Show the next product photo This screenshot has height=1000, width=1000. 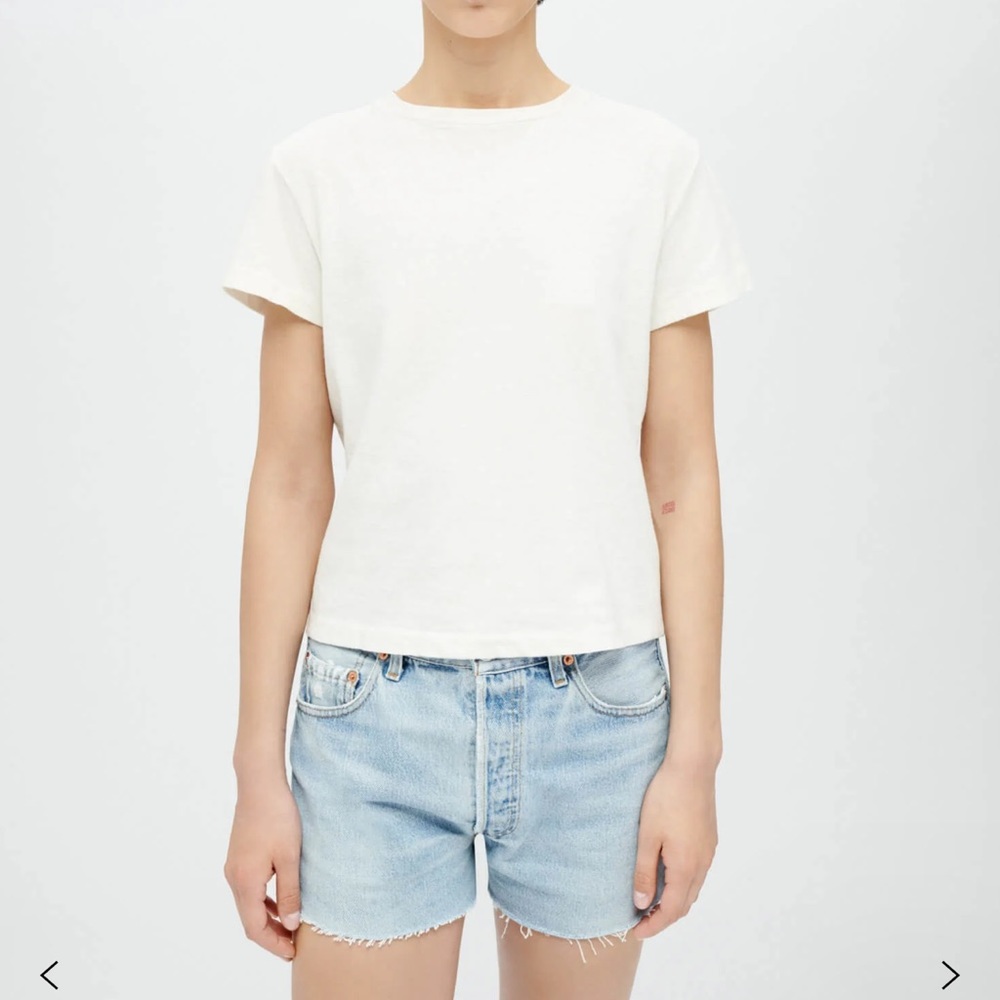(x=950, y=974)
